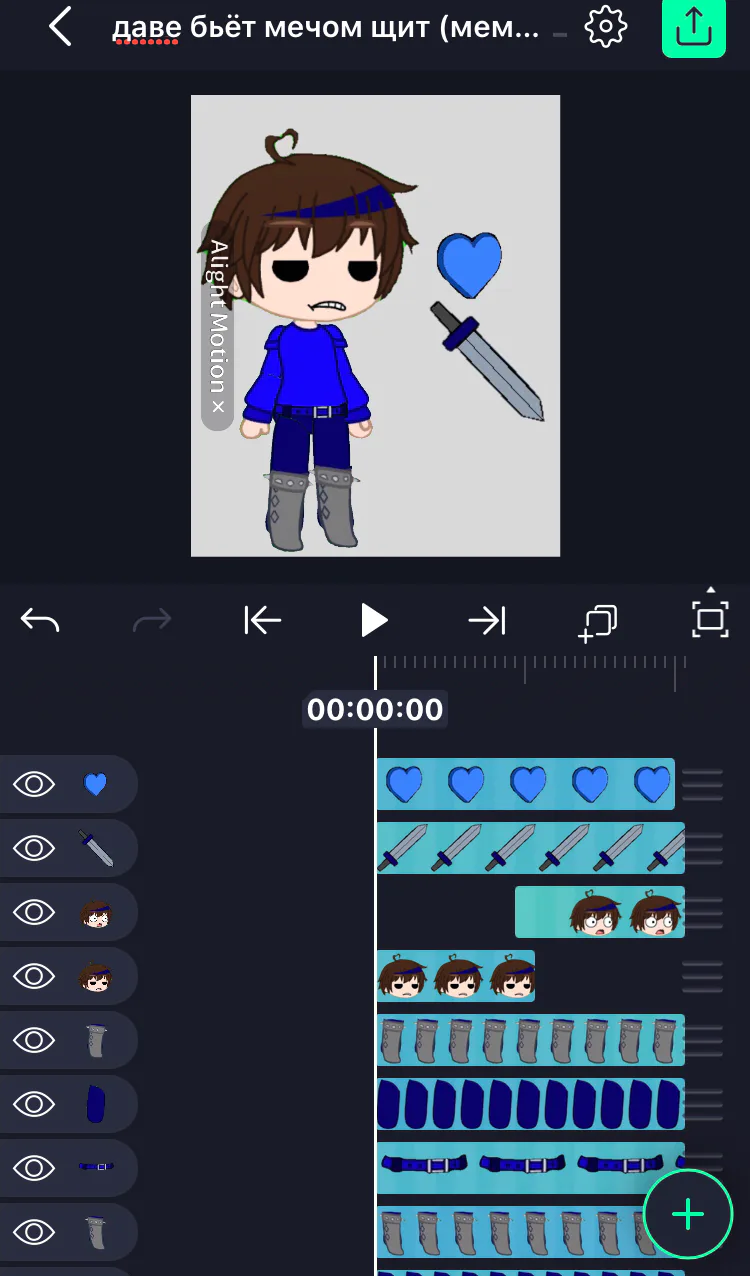750x1276 pixels.
Task: Jump to the start of the timeline
Action: tap(263, 621)
